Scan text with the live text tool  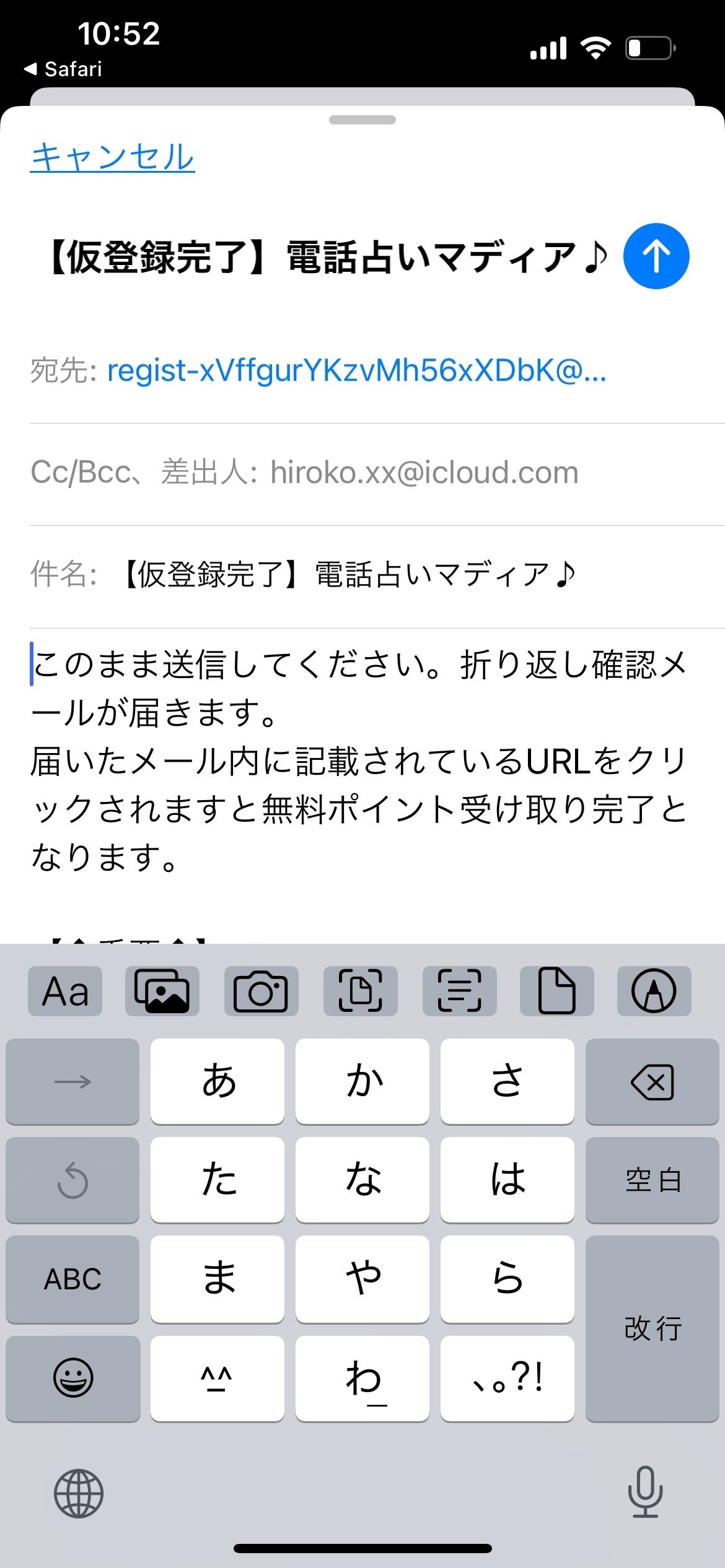pos(459,991)
